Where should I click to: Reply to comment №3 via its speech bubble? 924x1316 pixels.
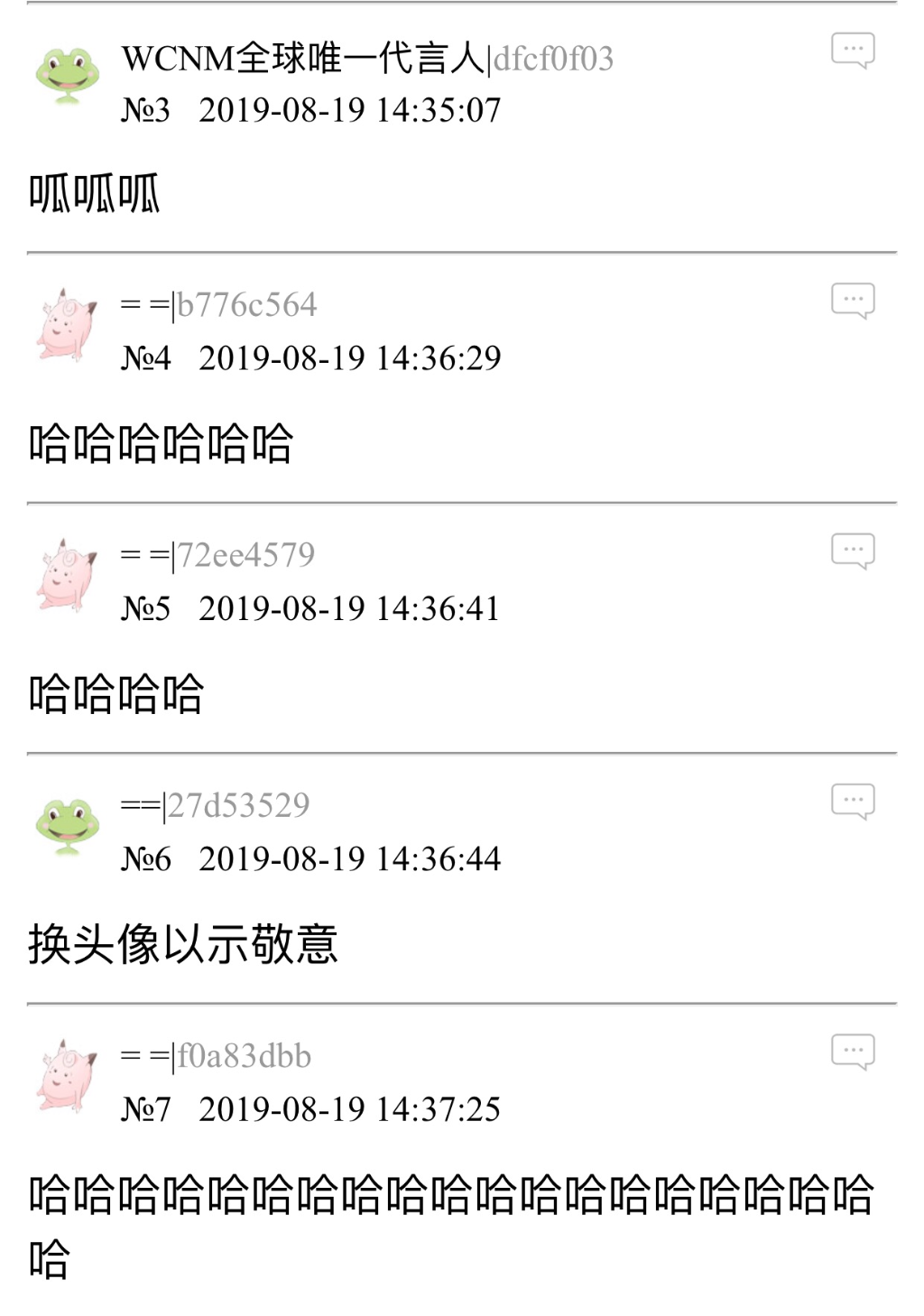[x=853, y=51]
